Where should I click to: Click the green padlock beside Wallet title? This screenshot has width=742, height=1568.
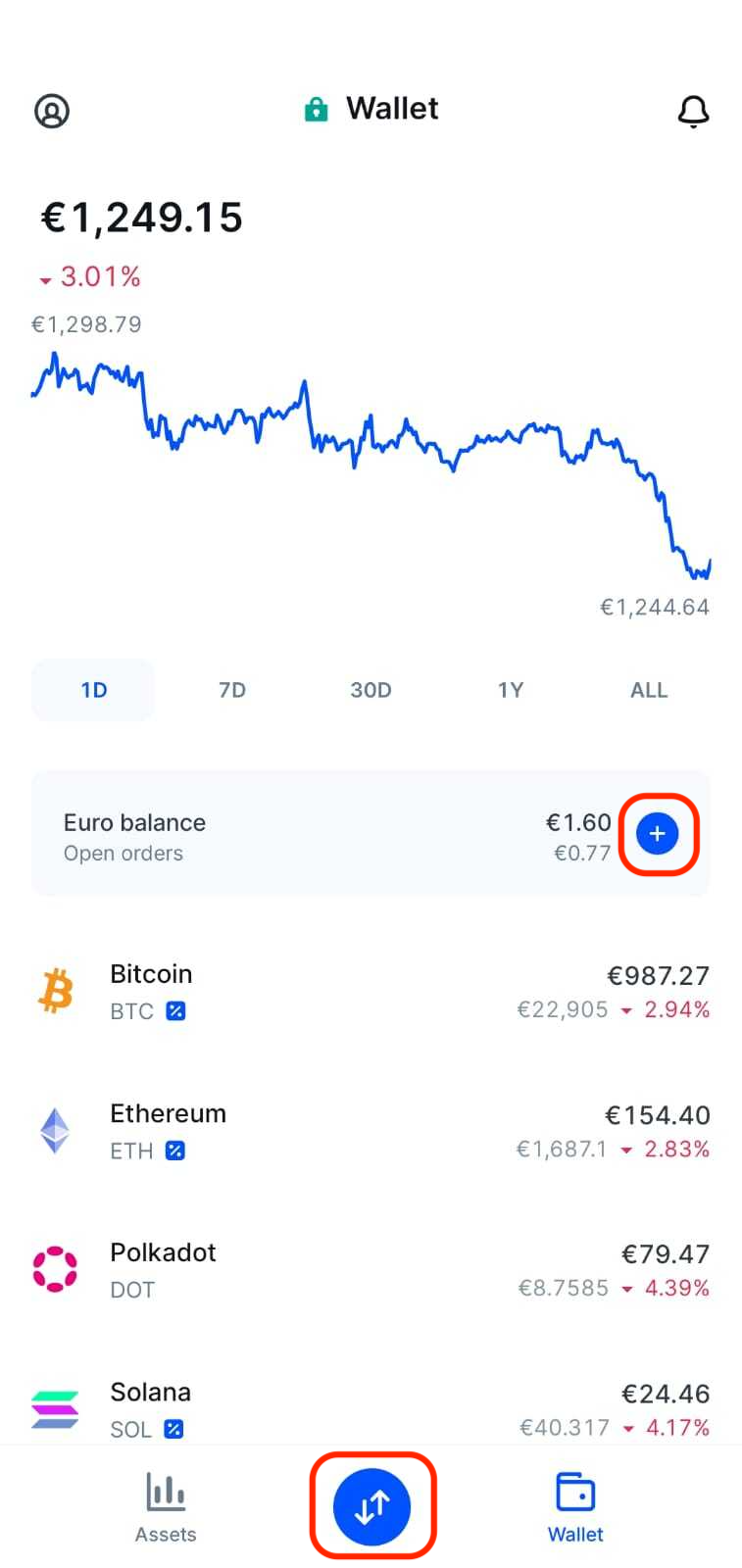tap(316, 109)
